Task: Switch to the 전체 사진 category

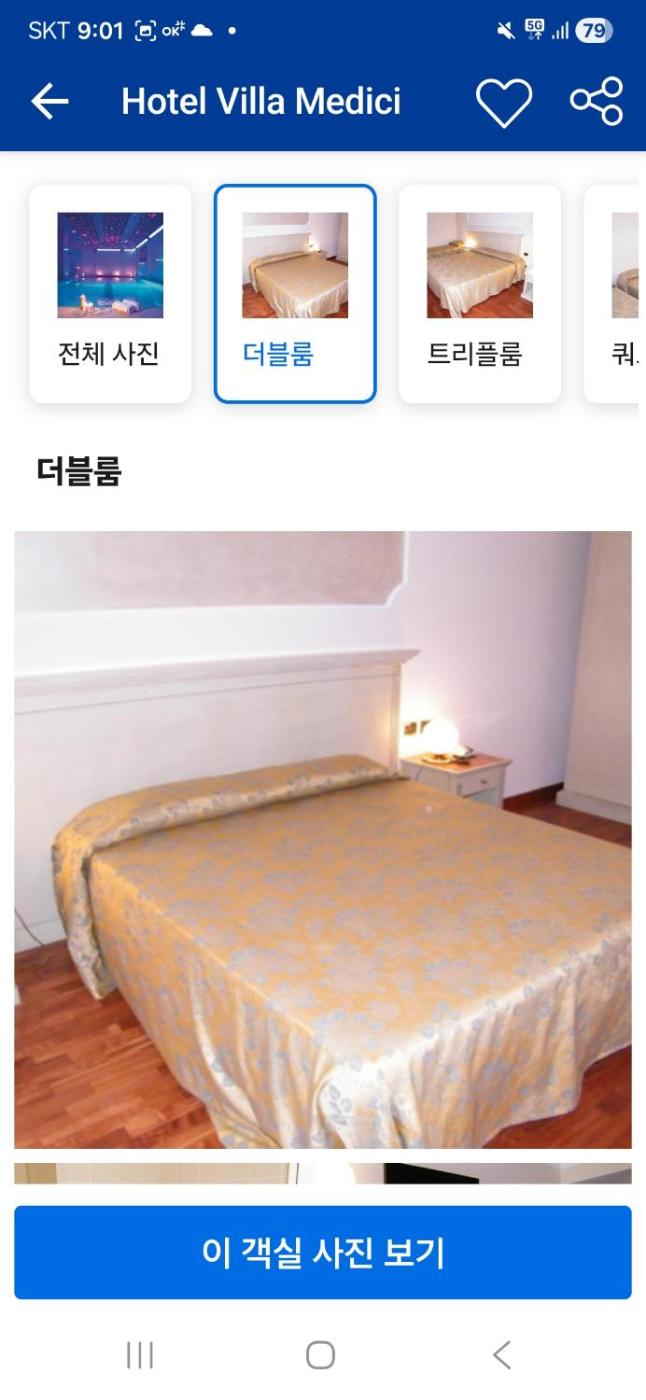Action: pos(110,294)
